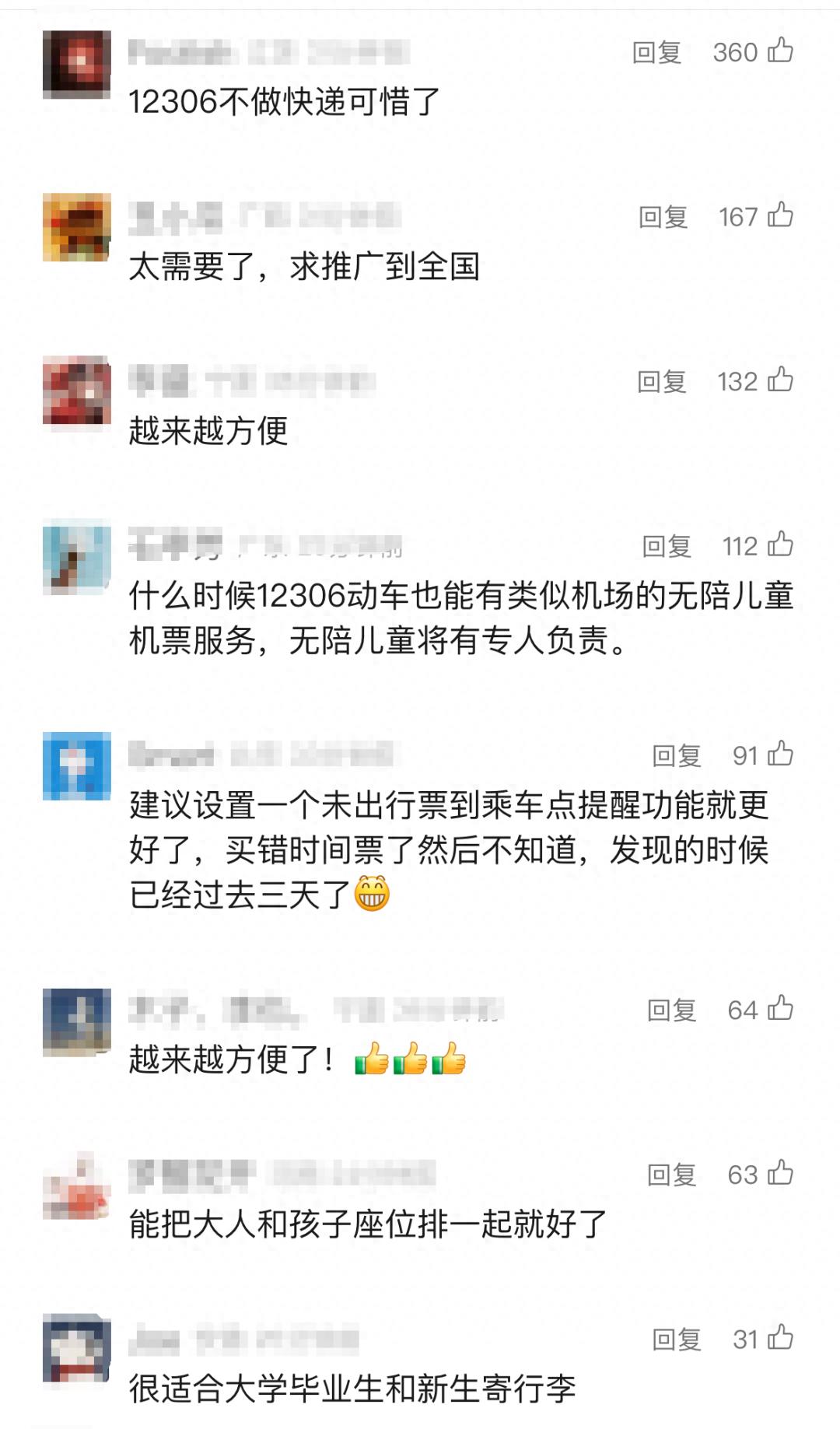Reply to the comment '很适合大学毕业生和新生寄行李'

point(676,1340)
